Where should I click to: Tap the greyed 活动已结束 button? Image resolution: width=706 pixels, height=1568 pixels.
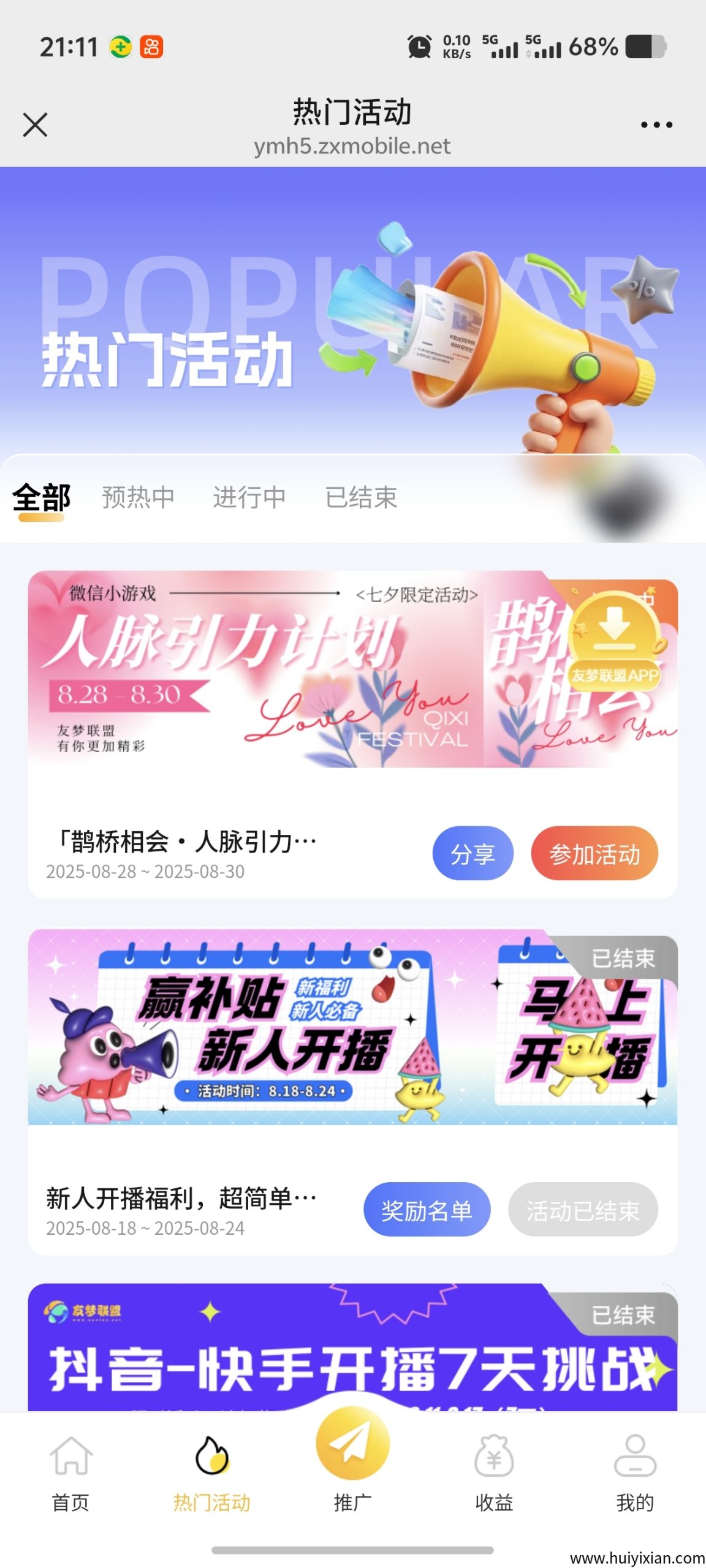[x=582, y=1210]
